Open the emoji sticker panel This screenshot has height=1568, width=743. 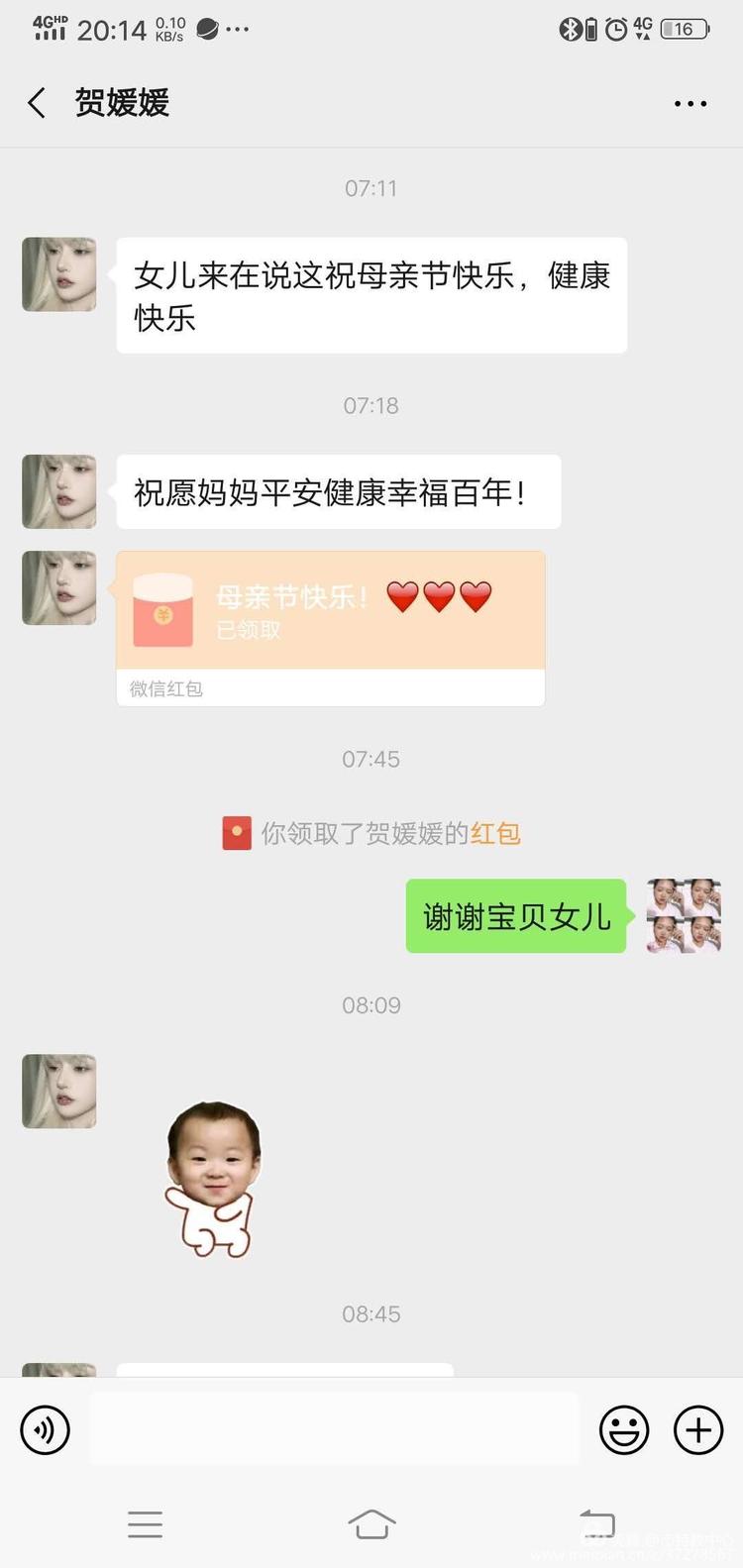[624, 1430]
